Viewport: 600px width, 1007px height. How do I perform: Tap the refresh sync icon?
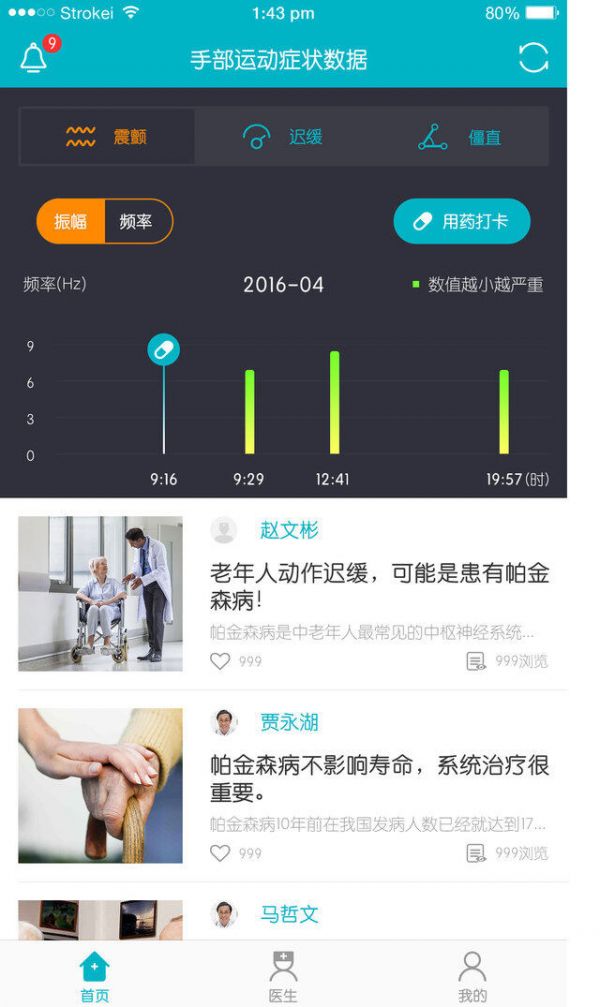[x=533, y=58]
